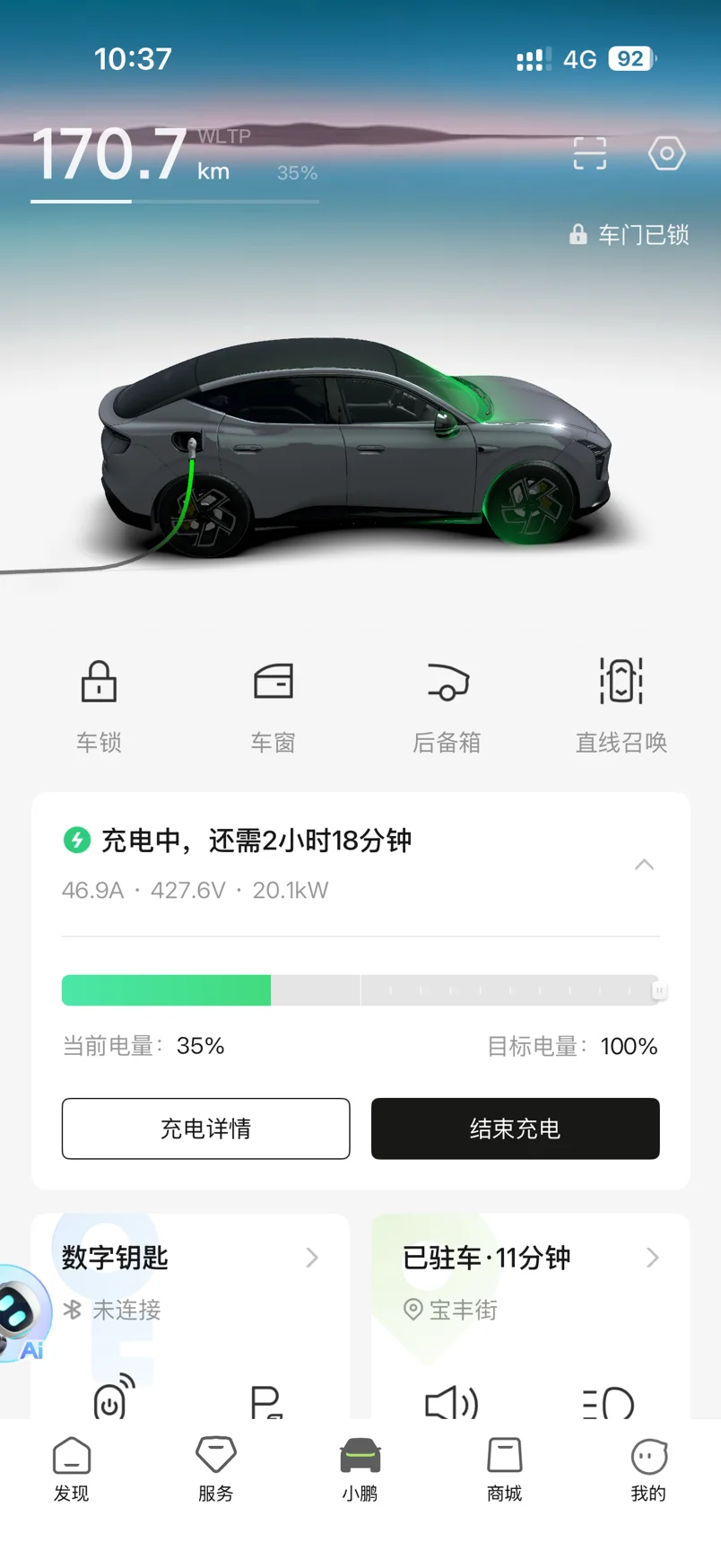Switch to the 发现 tab

tap(72, 1468)
